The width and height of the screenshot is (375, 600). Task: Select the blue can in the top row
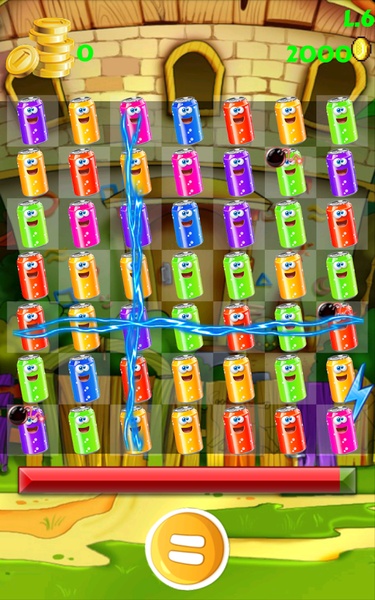tap(187, 121)
